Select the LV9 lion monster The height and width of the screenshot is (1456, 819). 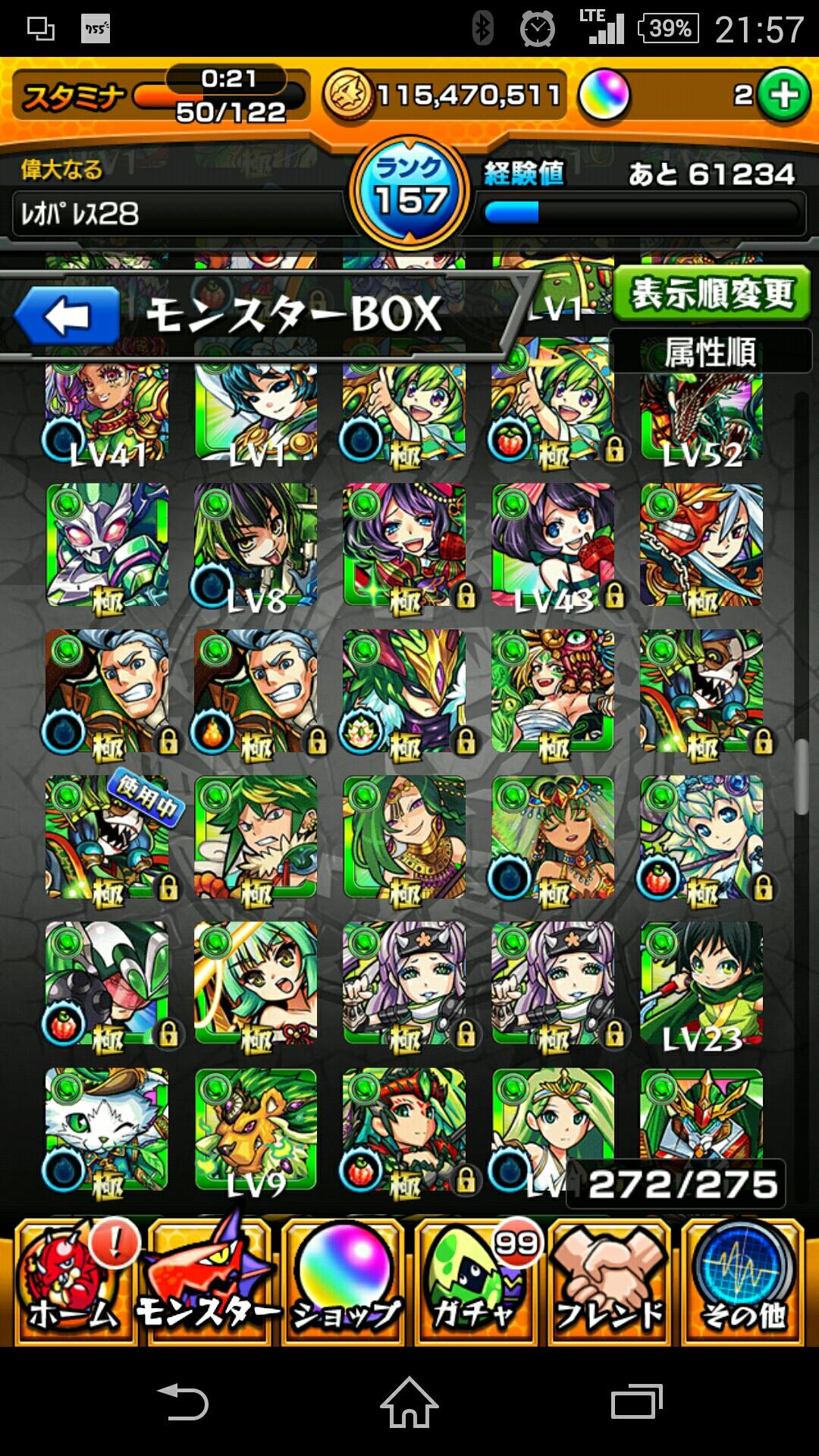click(x=256, y=1128)
